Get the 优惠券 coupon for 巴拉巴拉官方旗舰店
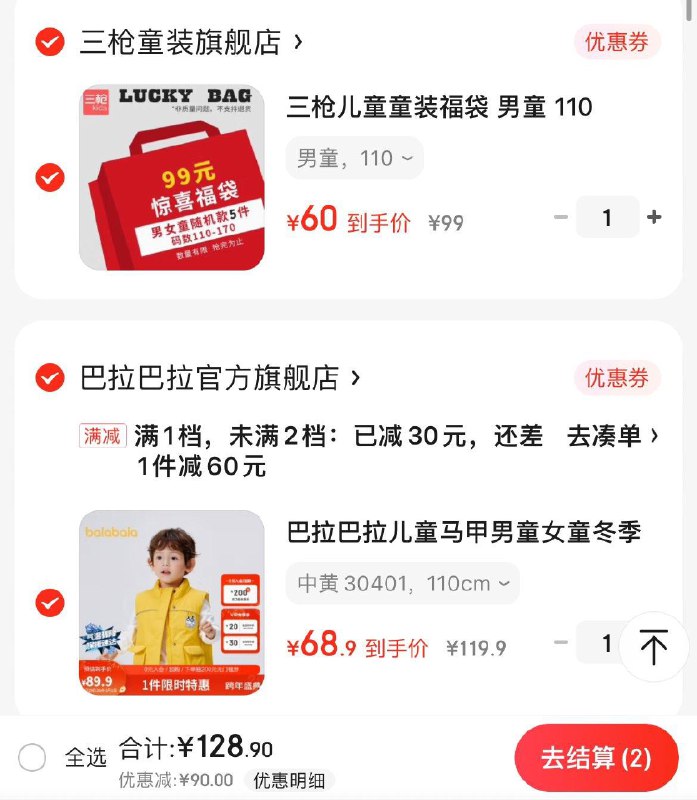 tap(616, 378)
